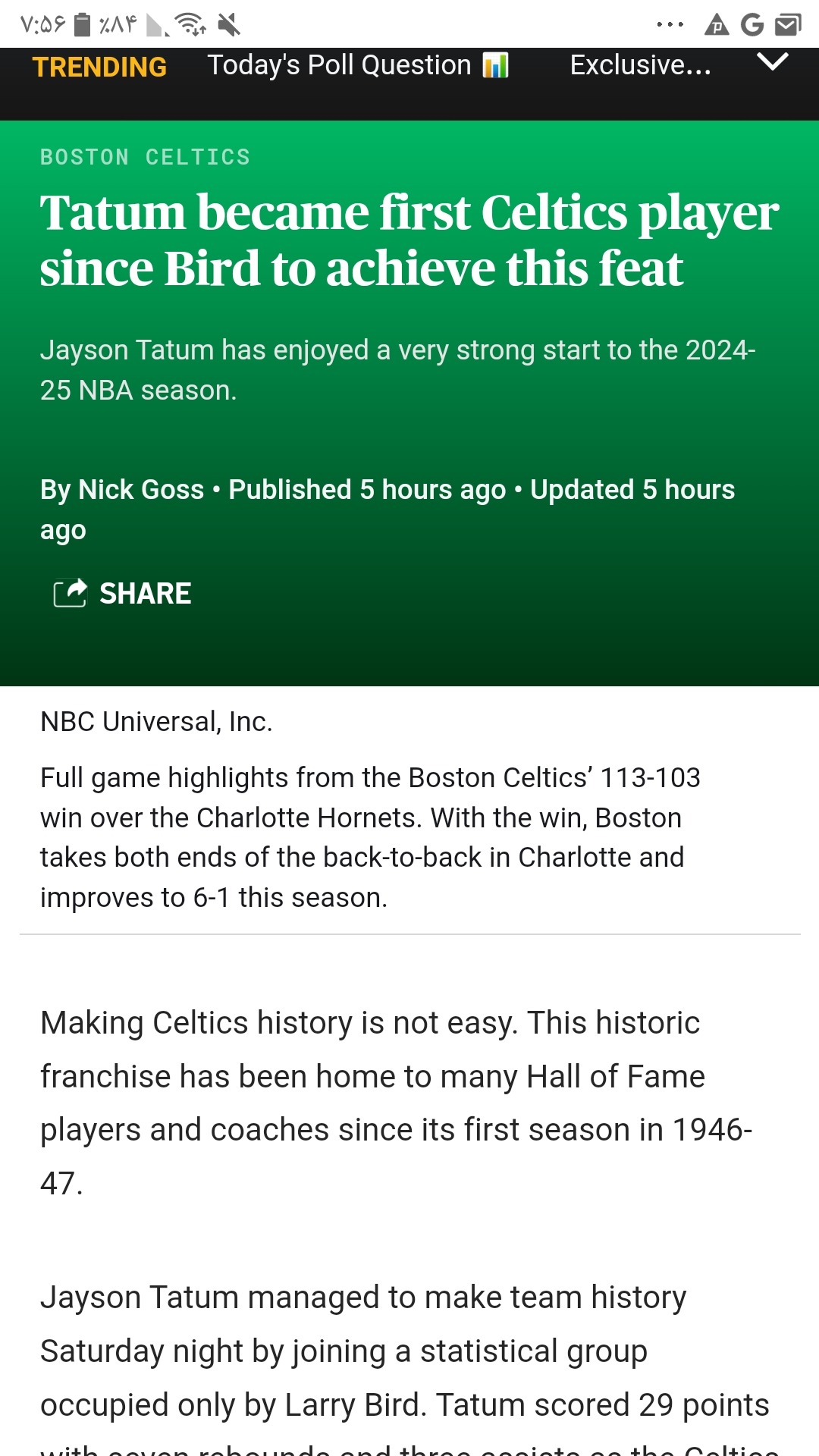Open the Boston Celtics category
The image size is (819, 1456).
click(x=145, y=157)
